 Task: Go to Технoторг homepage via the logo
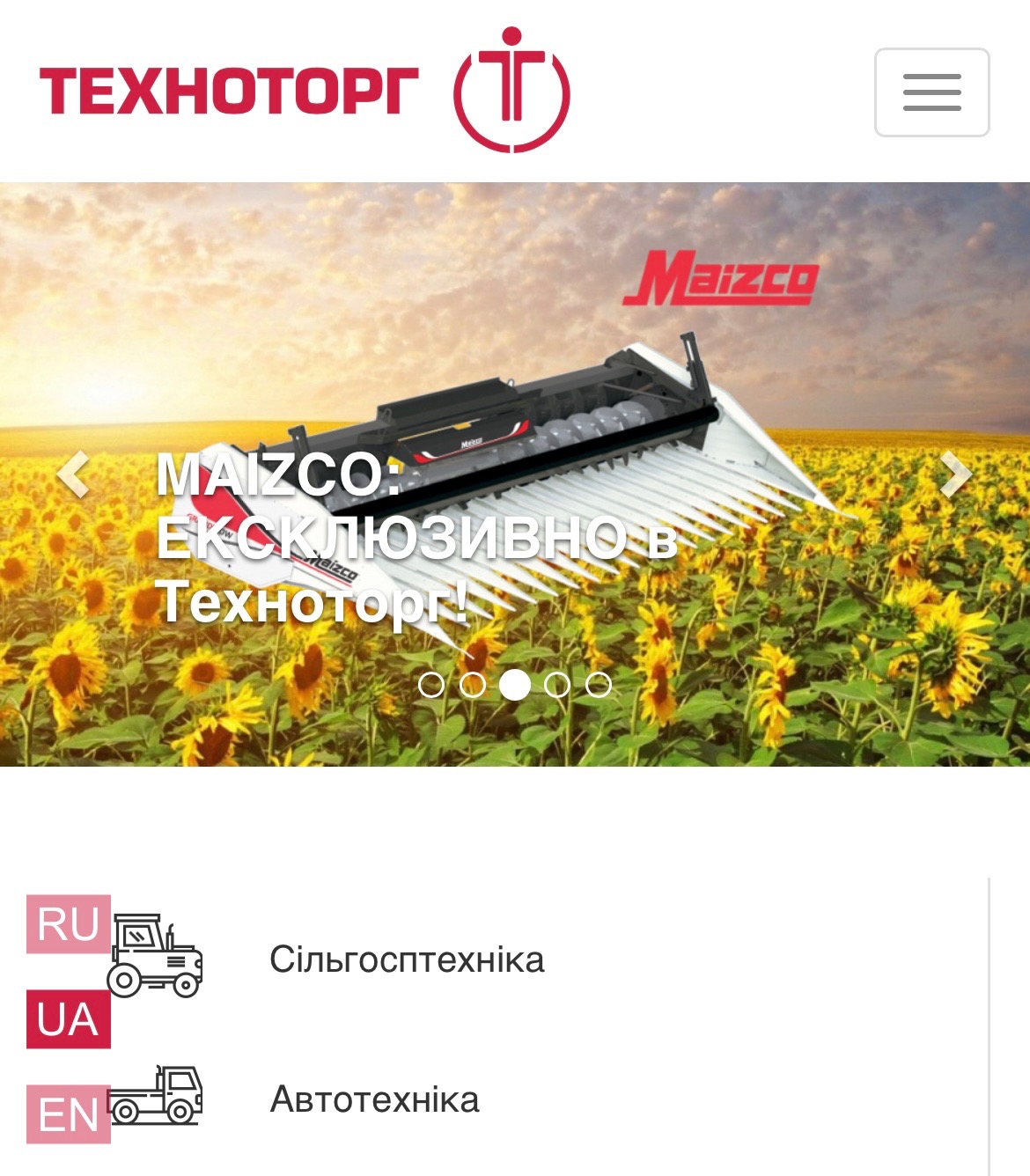point(304,90)
